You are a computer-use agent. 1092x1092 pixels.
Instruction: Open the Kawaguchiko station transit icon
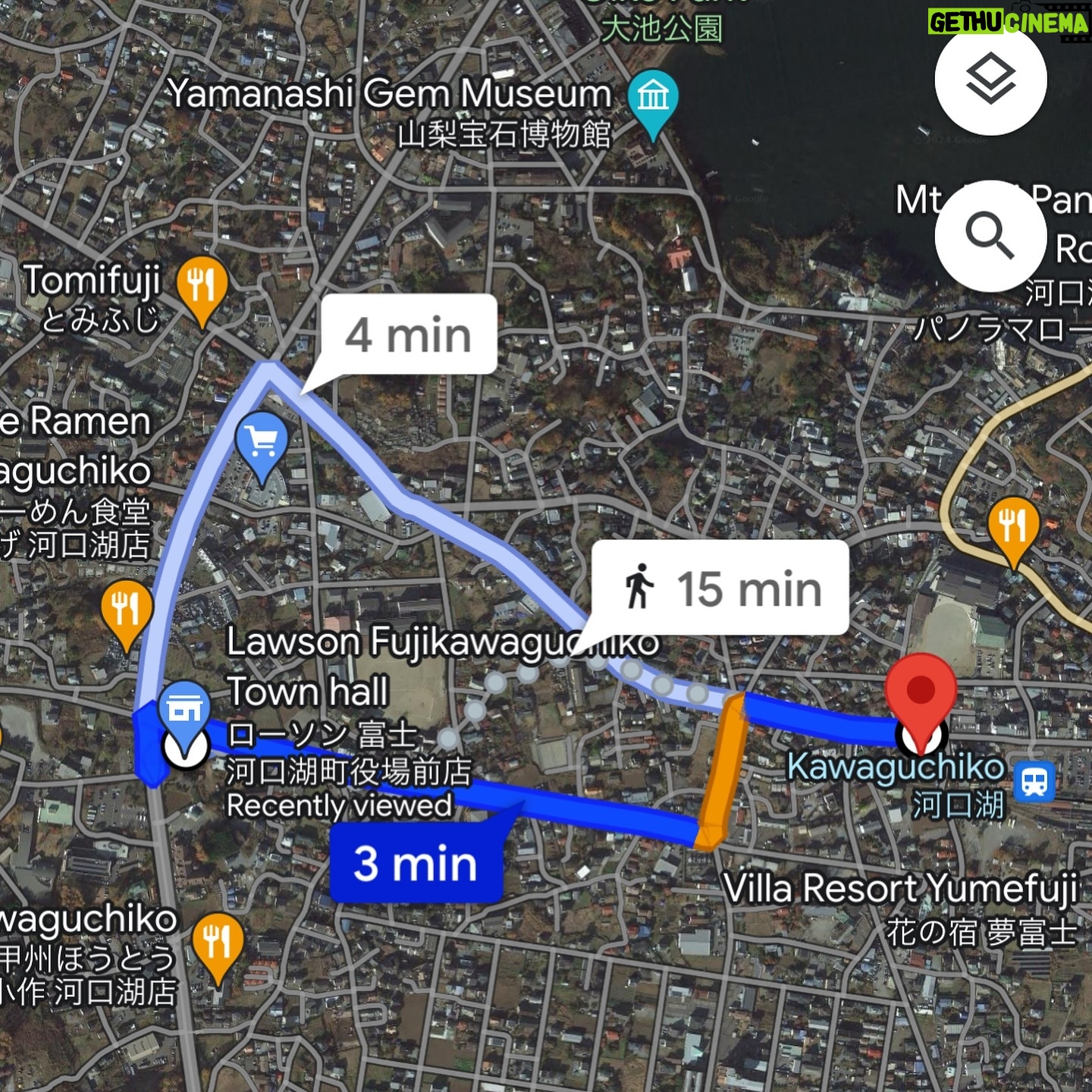1035,780
